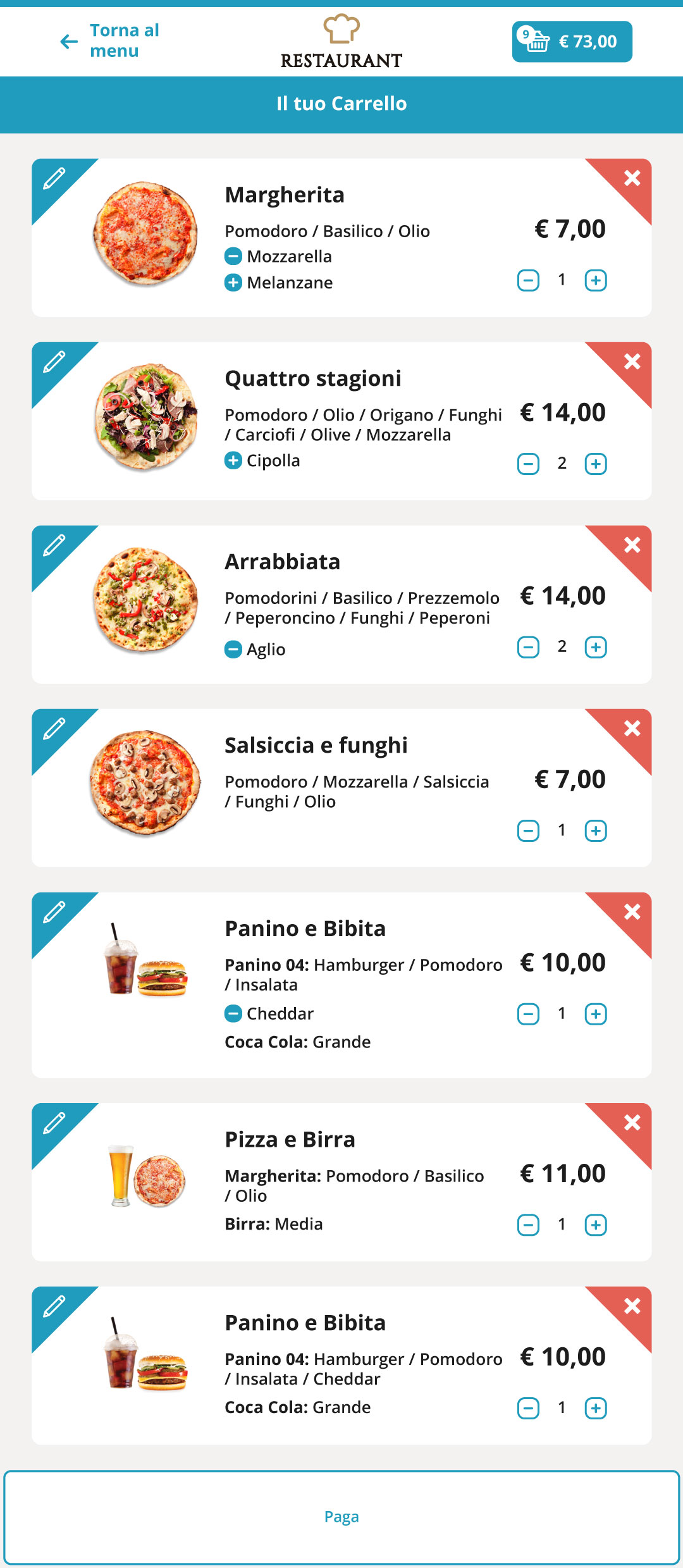
Task: Increase Pizza e Birra quantity
Action: click(596, 1225)
